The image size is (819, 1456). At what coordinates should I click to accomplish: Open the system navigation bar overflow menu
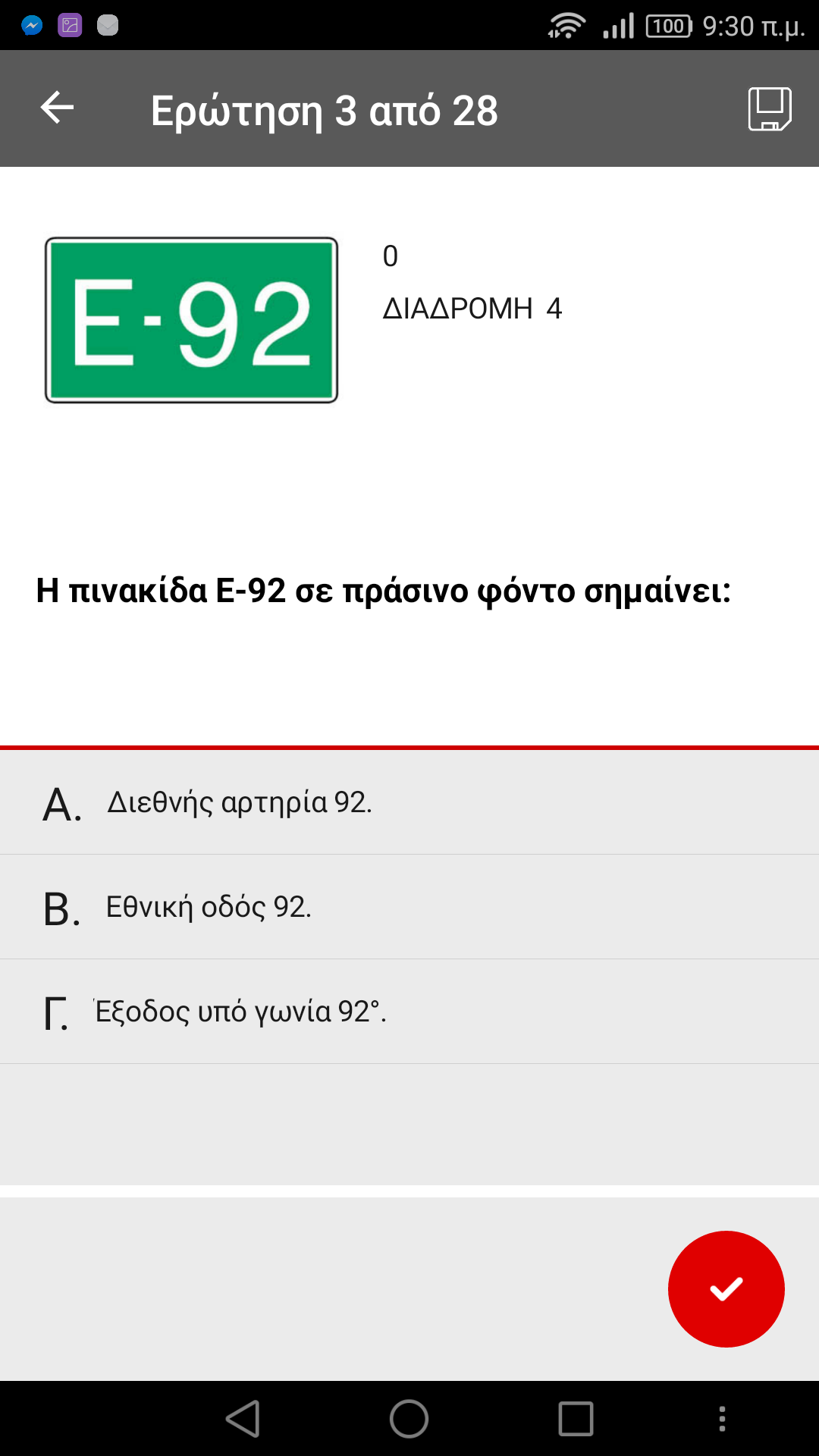722,1419
